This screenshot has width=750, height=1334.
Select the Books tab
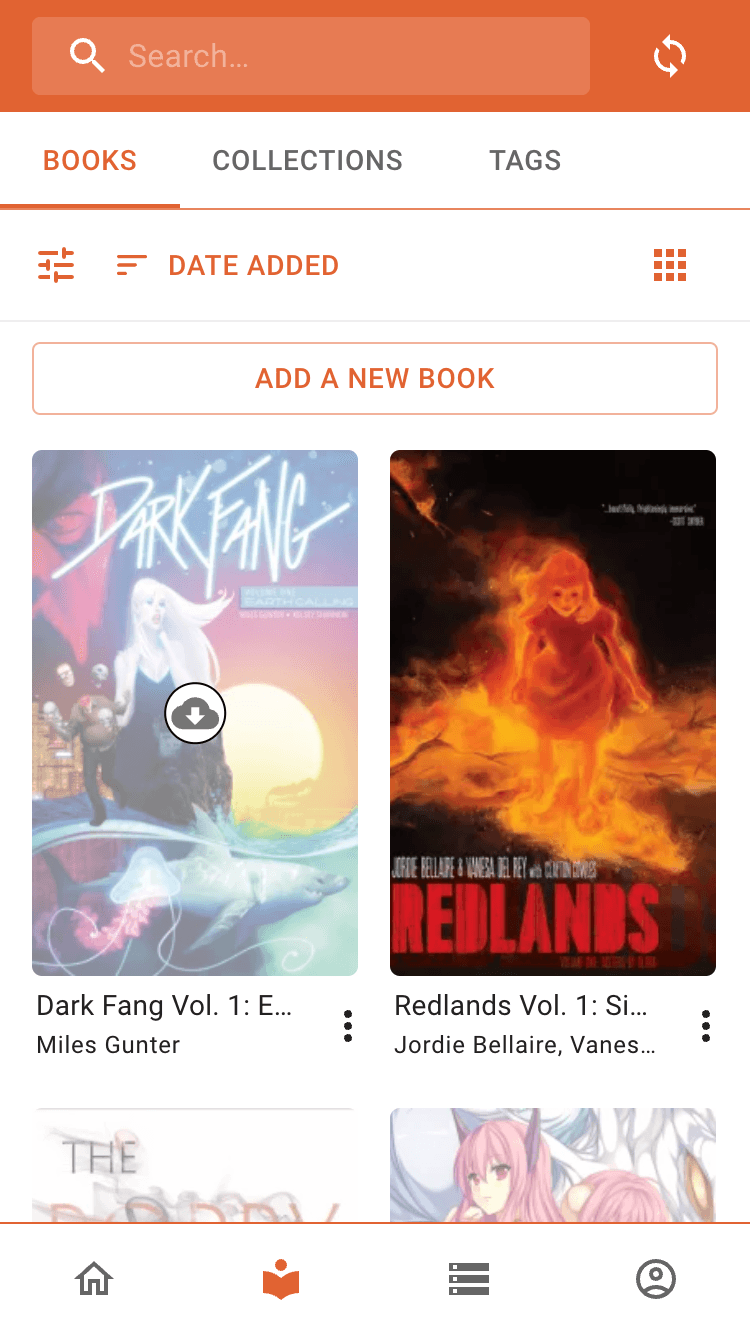(90, 160)
